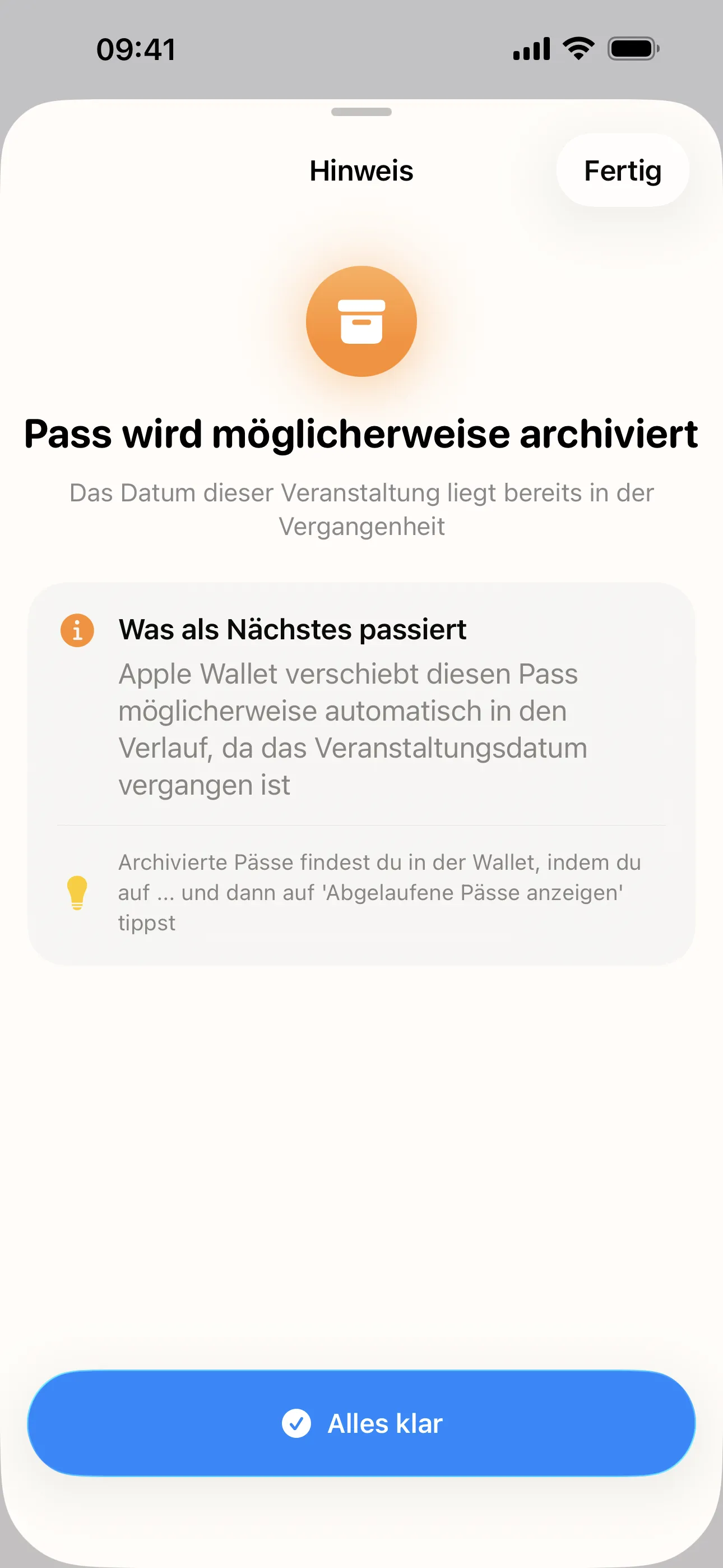The height and width of the screenshot is (1568, 723).
Task: Dismiss the sheet with the 'Fertig' button
Action: (x=622, y=170)
